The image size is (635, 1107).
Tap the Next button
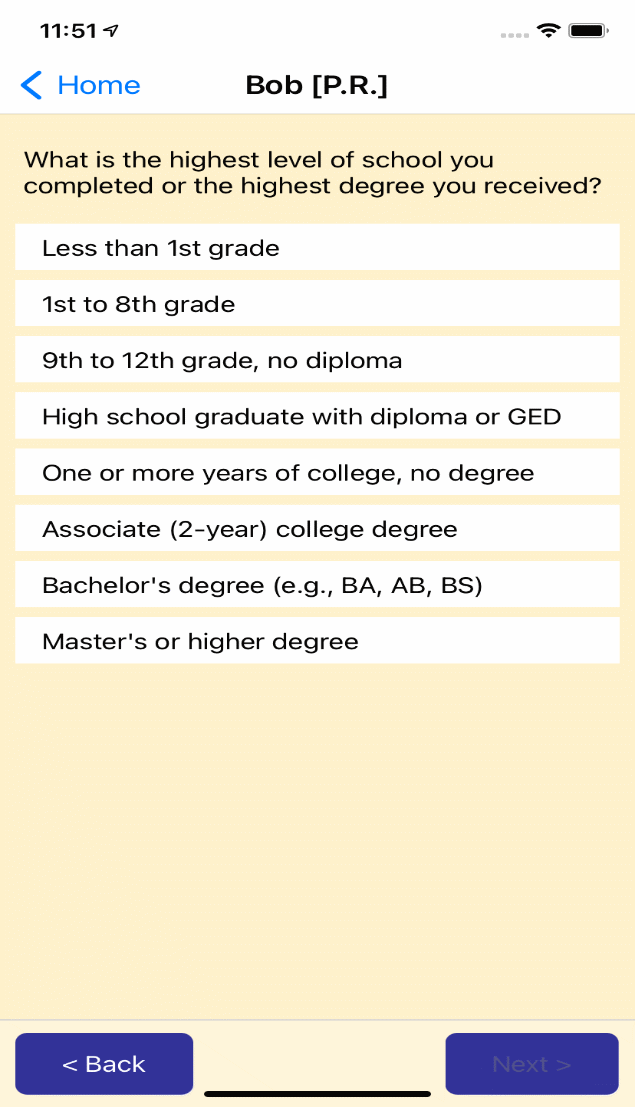pyautogui.click(x=531, y=1064)
